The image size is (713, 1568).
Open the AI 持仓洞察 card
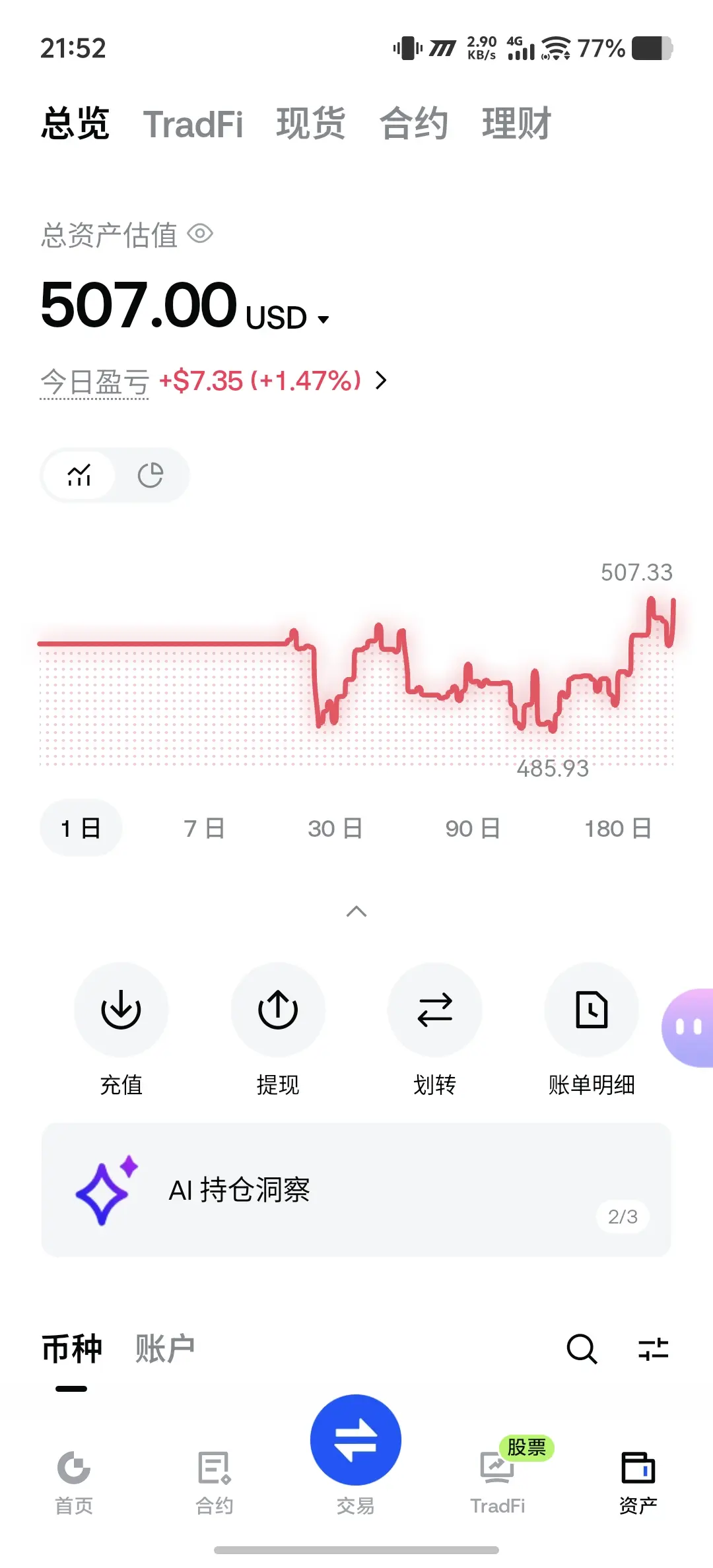356,1190
